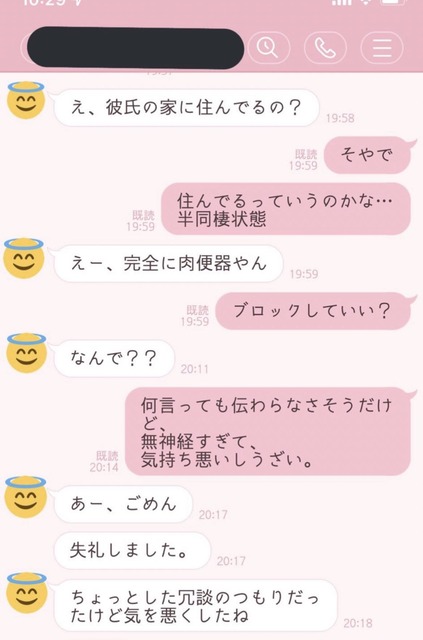Search within this chat conversation

click(268, 47)
